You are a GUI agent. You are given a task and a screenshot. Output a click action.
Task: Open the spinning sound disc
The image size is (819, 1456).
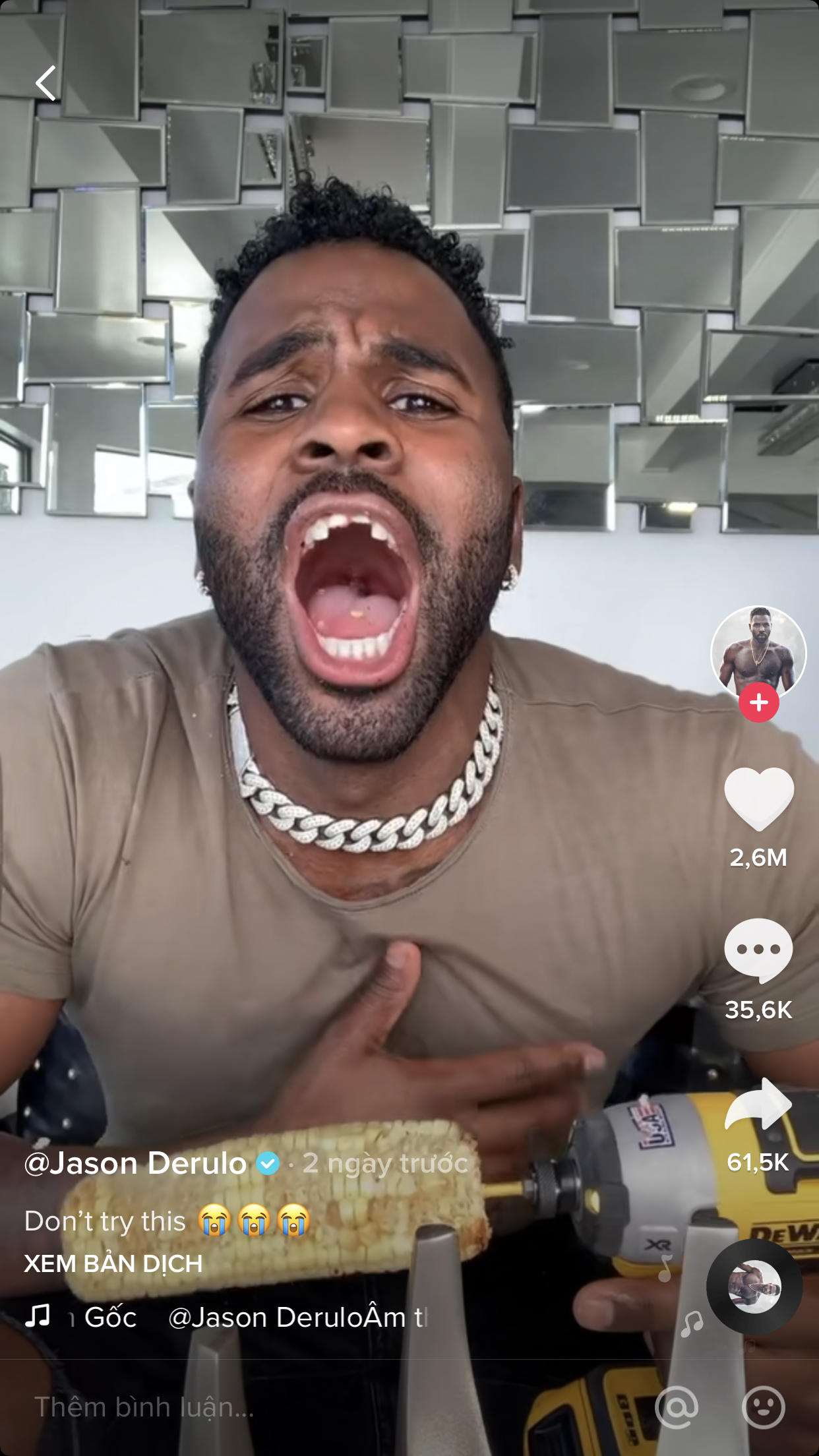(x=754, y=1287)
